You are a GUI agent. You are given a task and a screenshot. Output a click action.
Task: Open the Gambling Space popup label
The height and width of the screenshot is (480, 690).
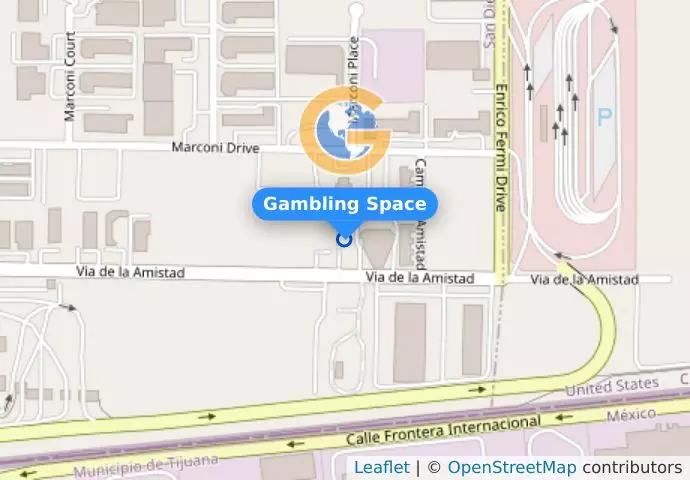tap(344, 204)
